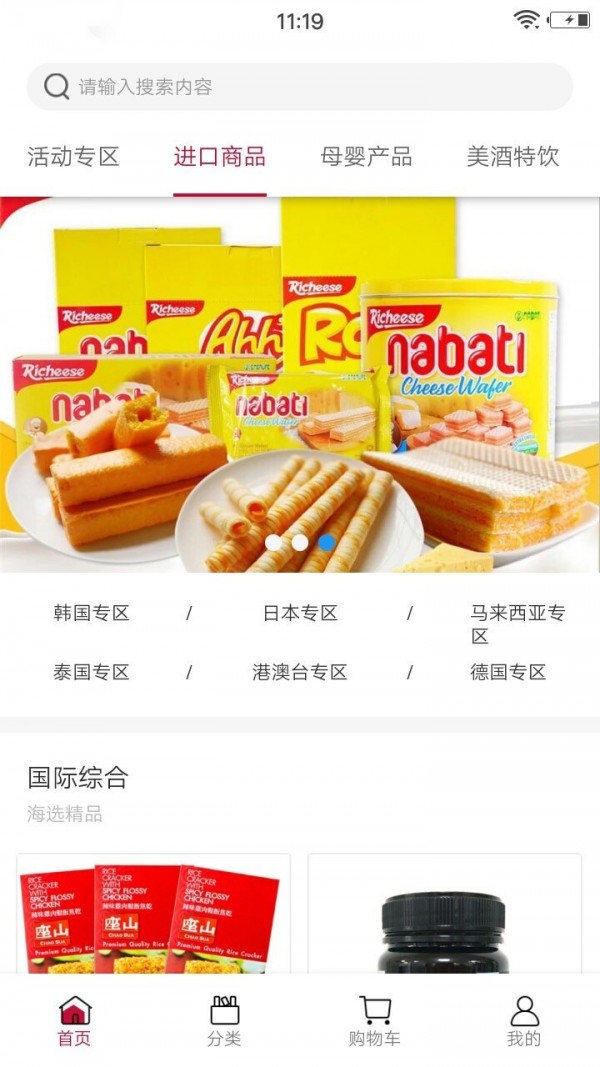Select the 德国专区 section
The width and height of the screenshot is (600, 1067).
tap(508, 672)
